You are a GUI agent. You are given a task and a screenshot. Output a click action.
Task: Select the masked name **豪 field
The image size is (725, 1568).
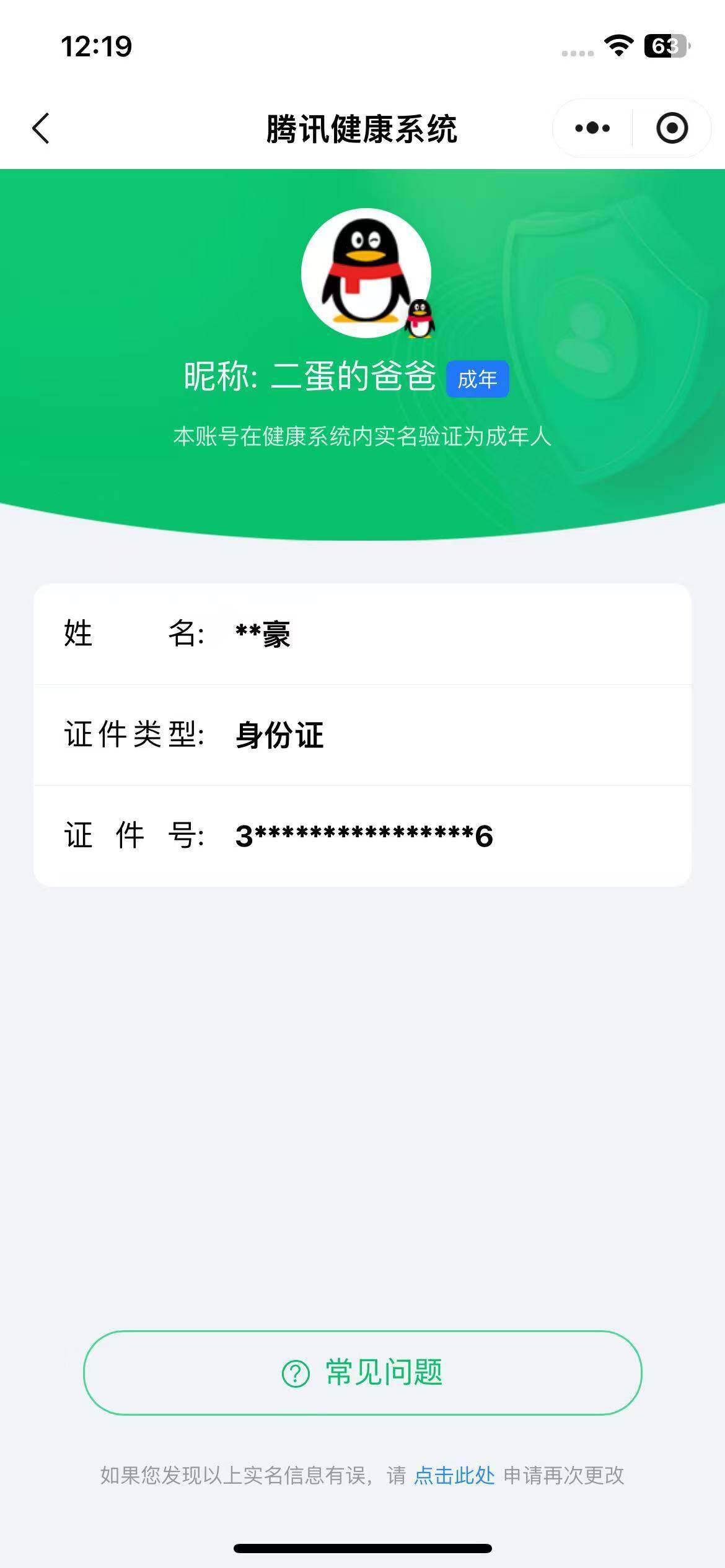[x=263, y=634]
